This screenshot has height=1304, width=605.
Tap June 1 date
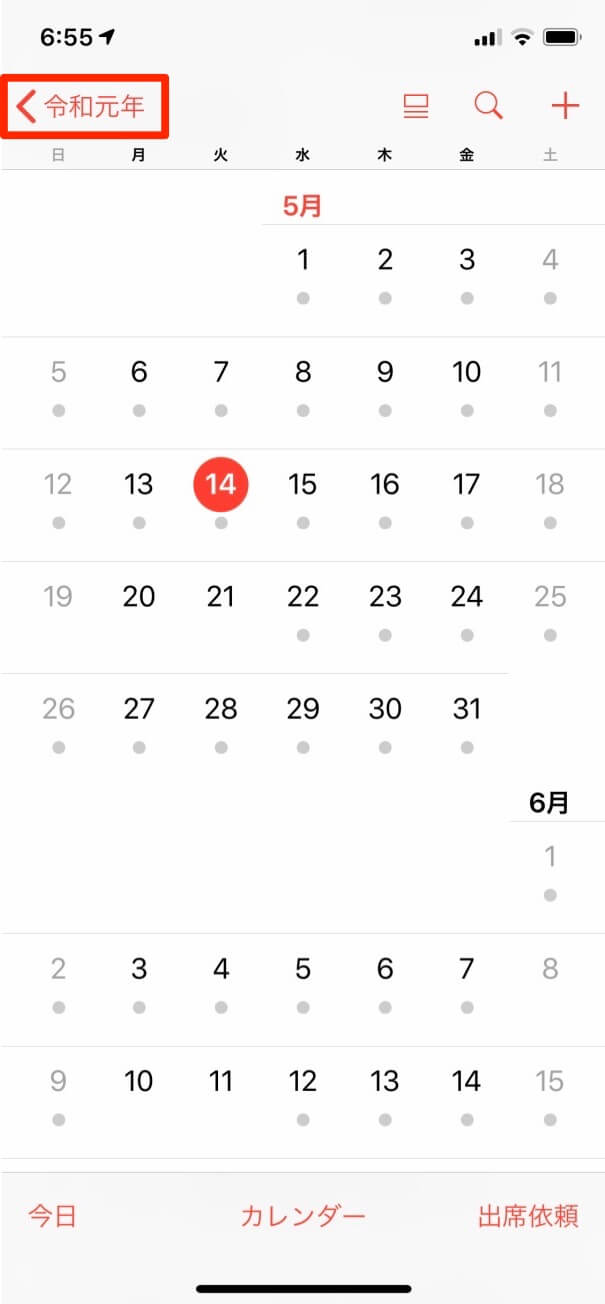tap(550, 857)
